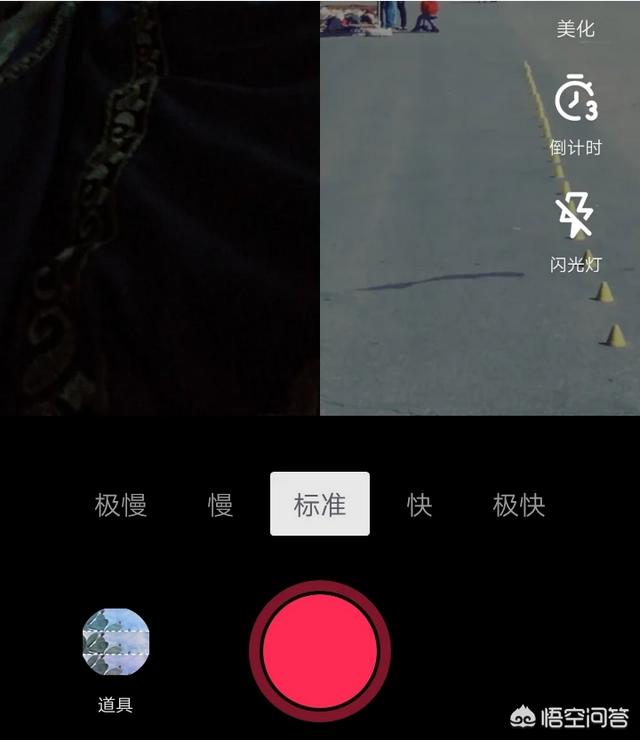
Task: Select 极慢 recording speed
Action: (x=121, y=505)
